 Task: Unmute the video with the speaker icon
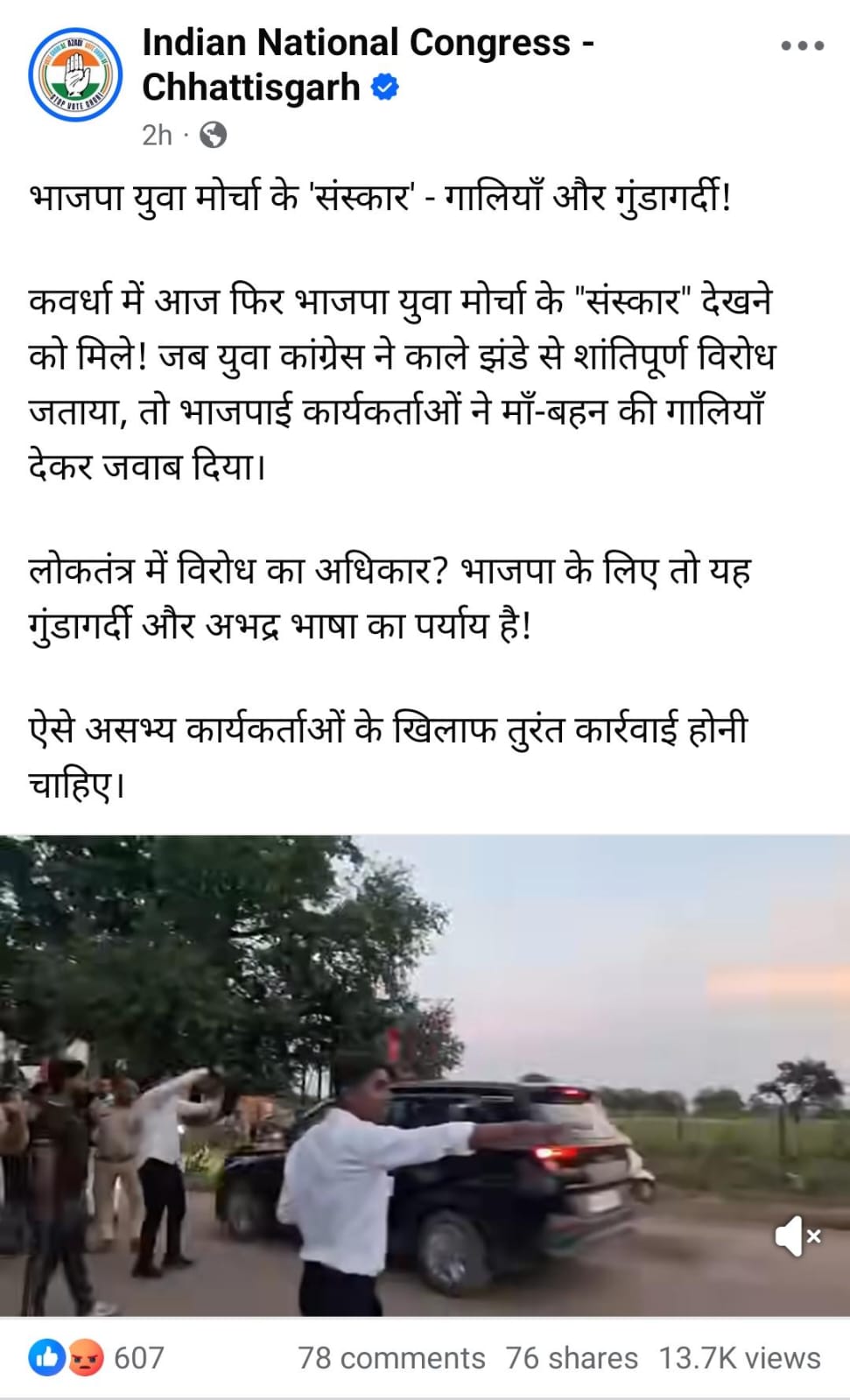click(797, 1236)
